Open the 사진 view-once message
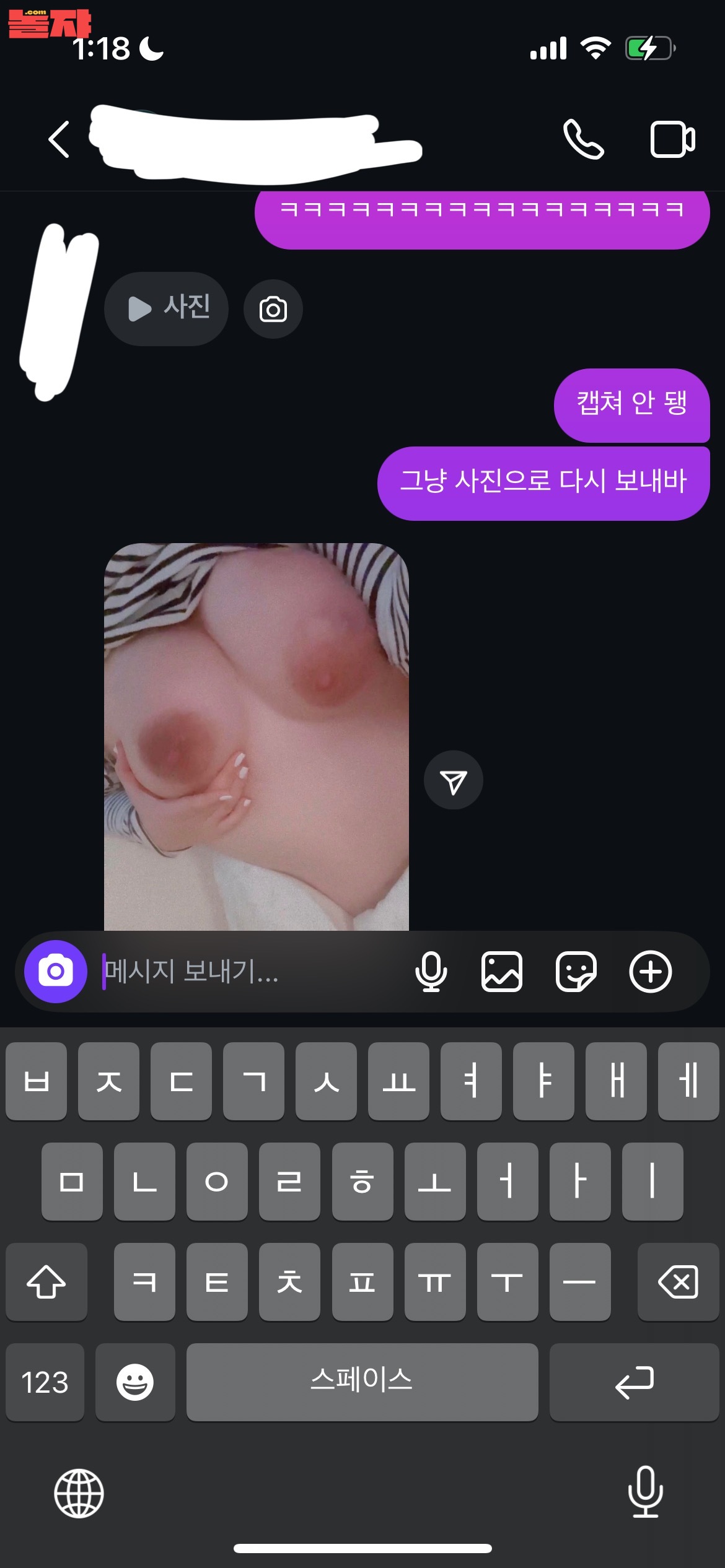The width and height of the screenshot is (725, 1568). pos(166,308)
